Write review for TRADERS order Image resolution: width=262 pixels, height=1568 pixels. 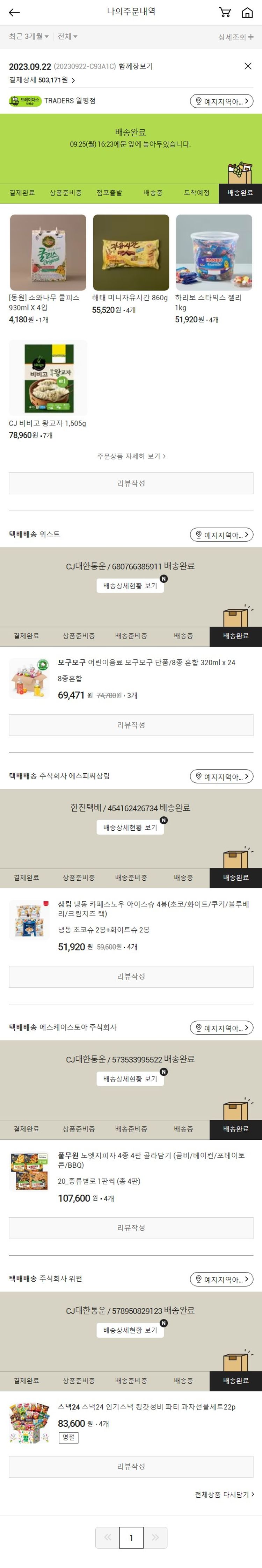tap(131, 483)
